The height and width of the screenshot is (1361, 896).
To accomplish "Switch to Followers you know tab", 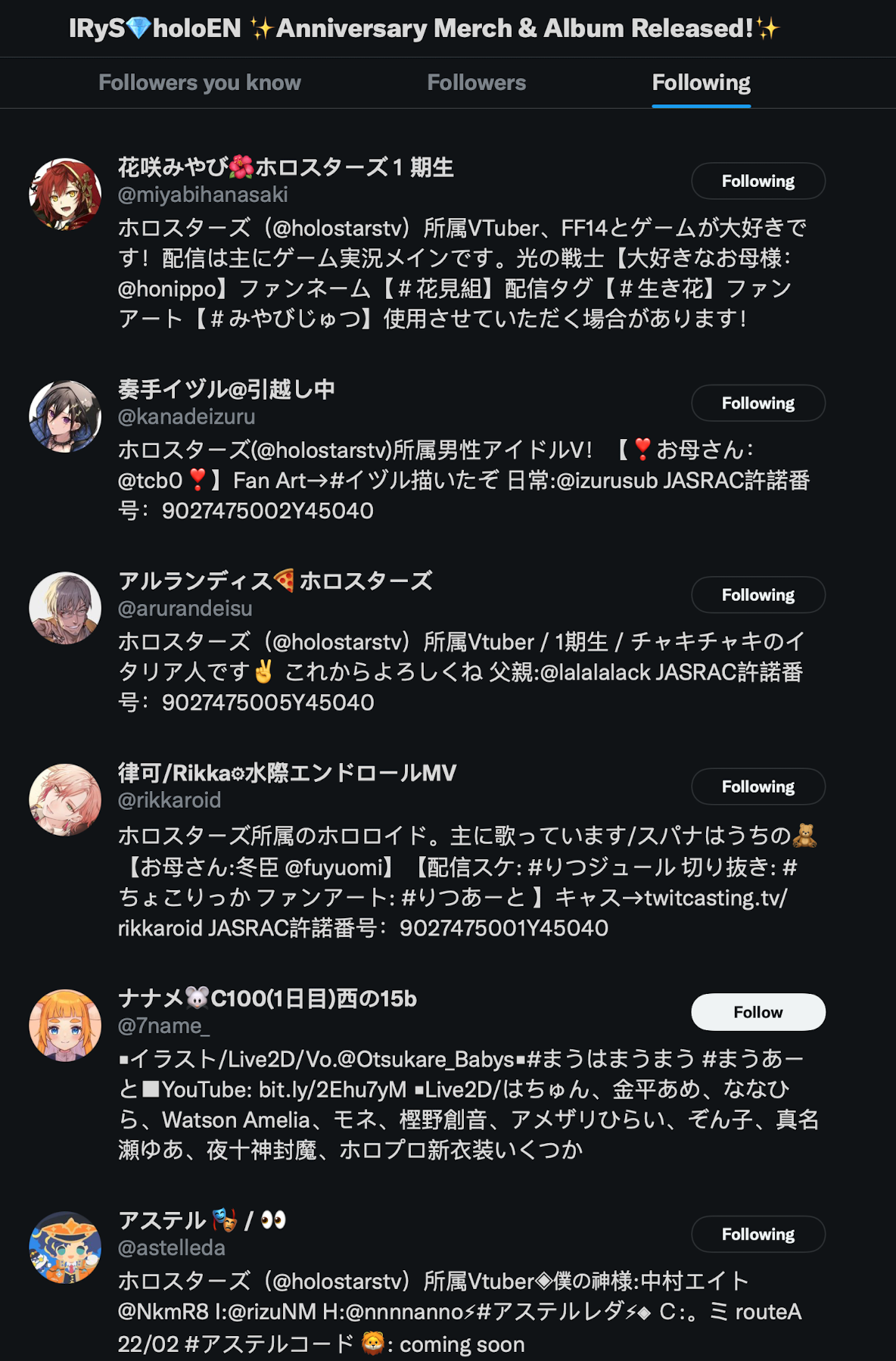I will pos(200,83).
